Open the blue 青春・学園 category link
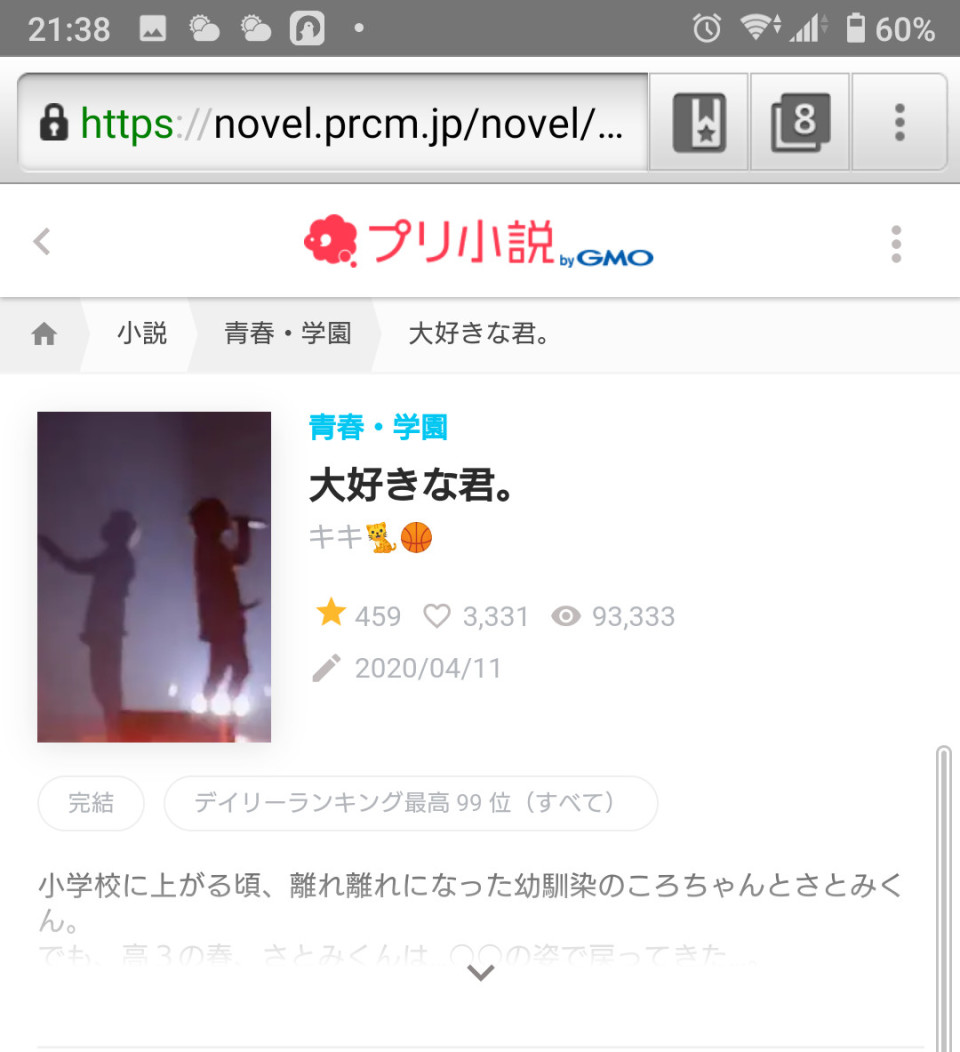Image resolution: width=960 pixels, height=1052 pixels. pos(378,428)
